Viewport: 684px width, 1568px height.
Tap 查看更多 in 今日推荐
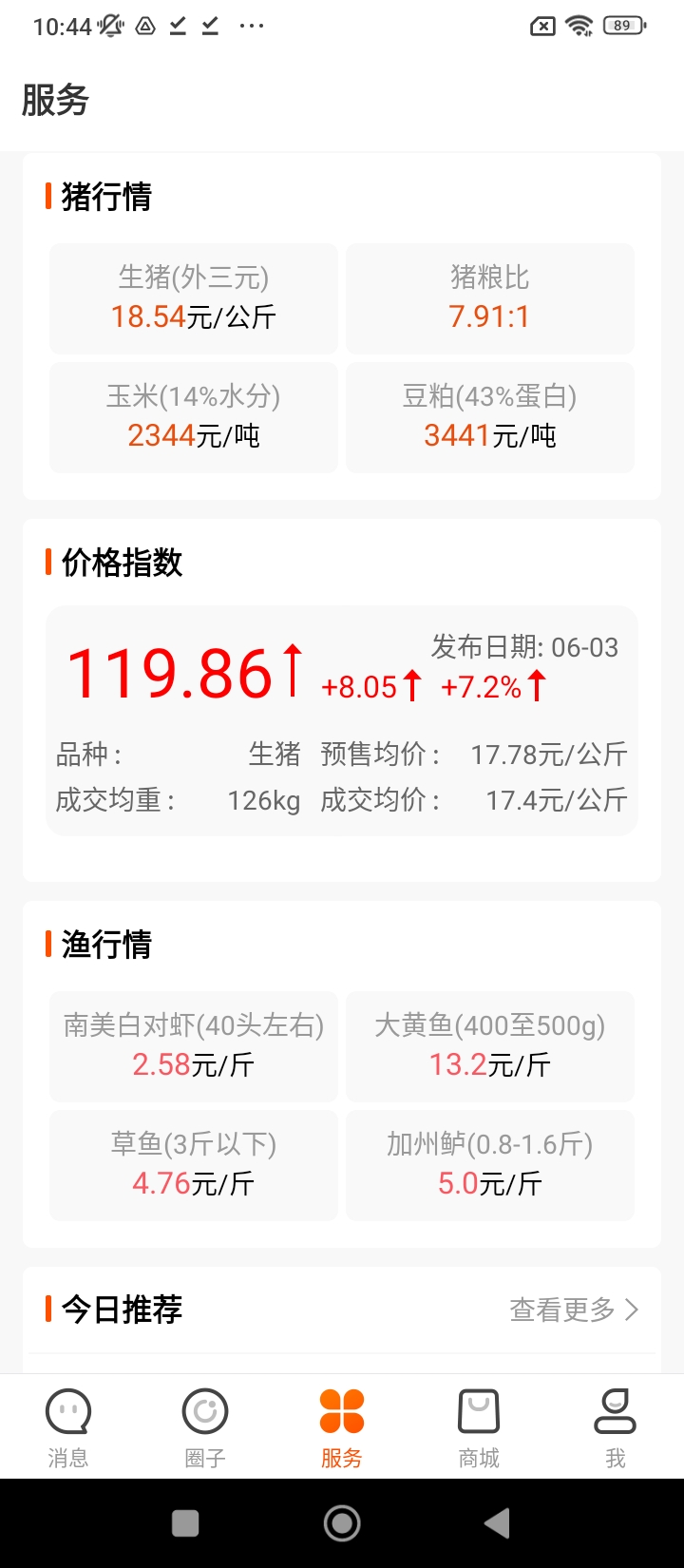point(574,1310)
